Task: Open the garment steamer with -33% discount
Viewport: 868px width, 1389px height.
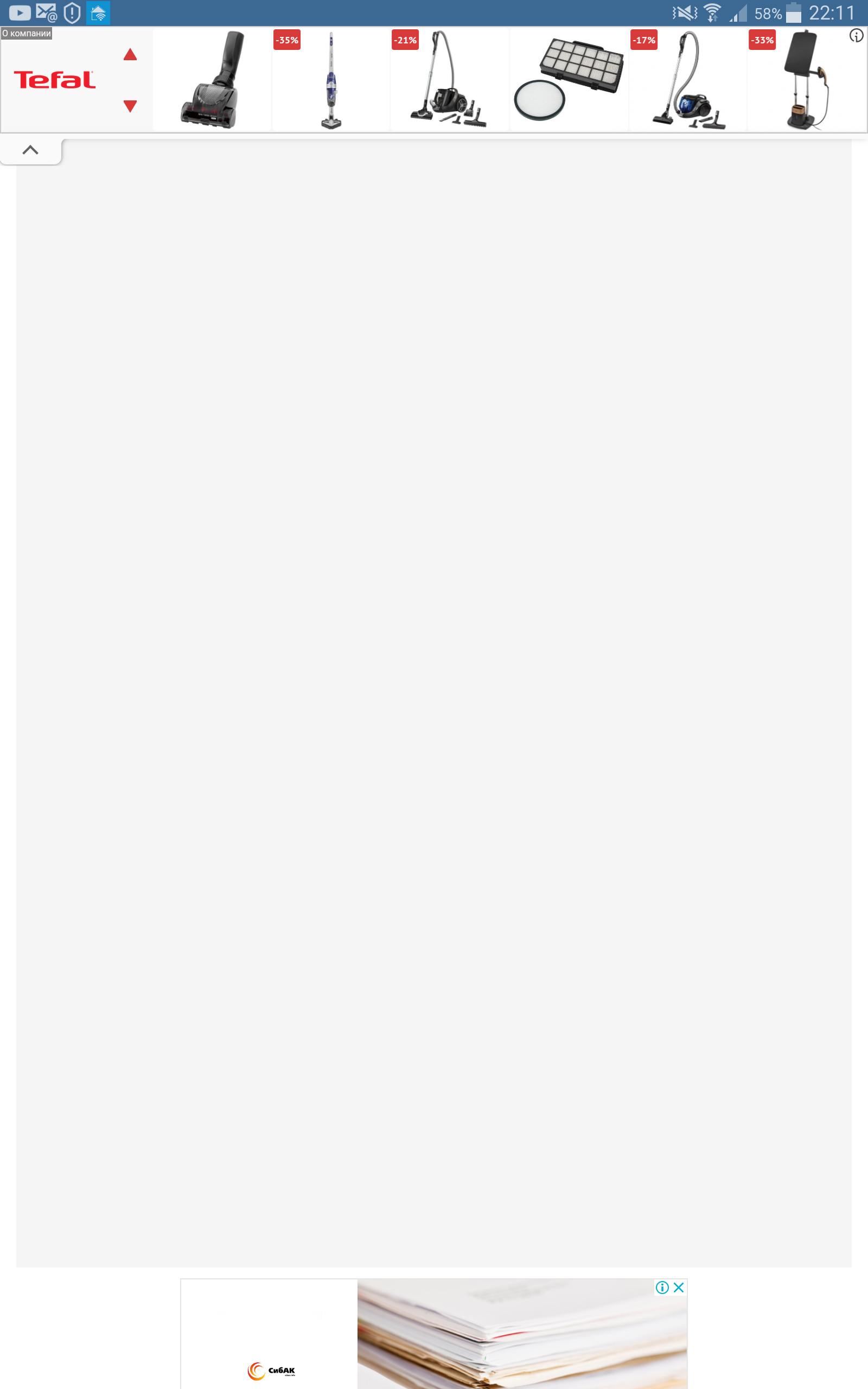Action: (806, 80)
